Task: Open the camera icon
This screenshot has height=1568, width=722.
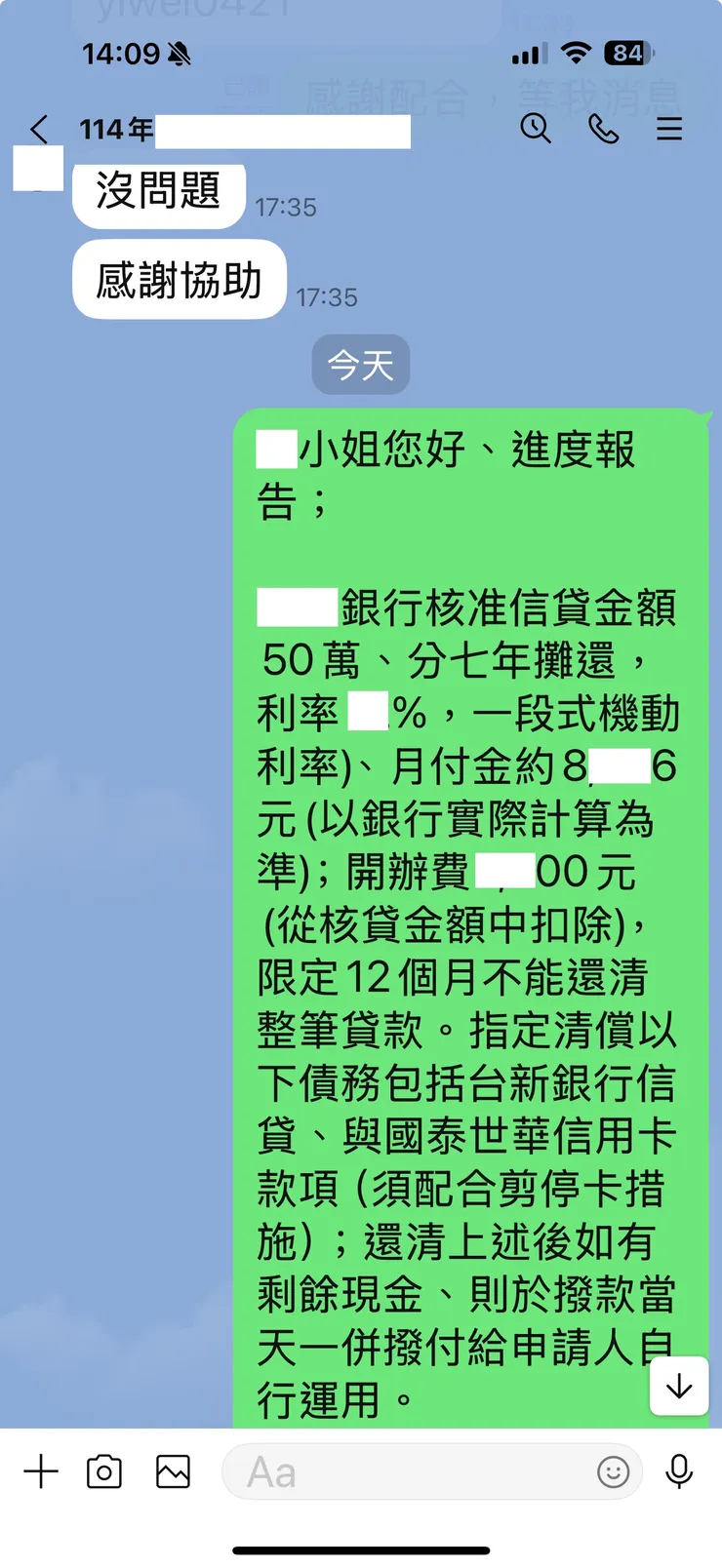Action: [106, 1472]
